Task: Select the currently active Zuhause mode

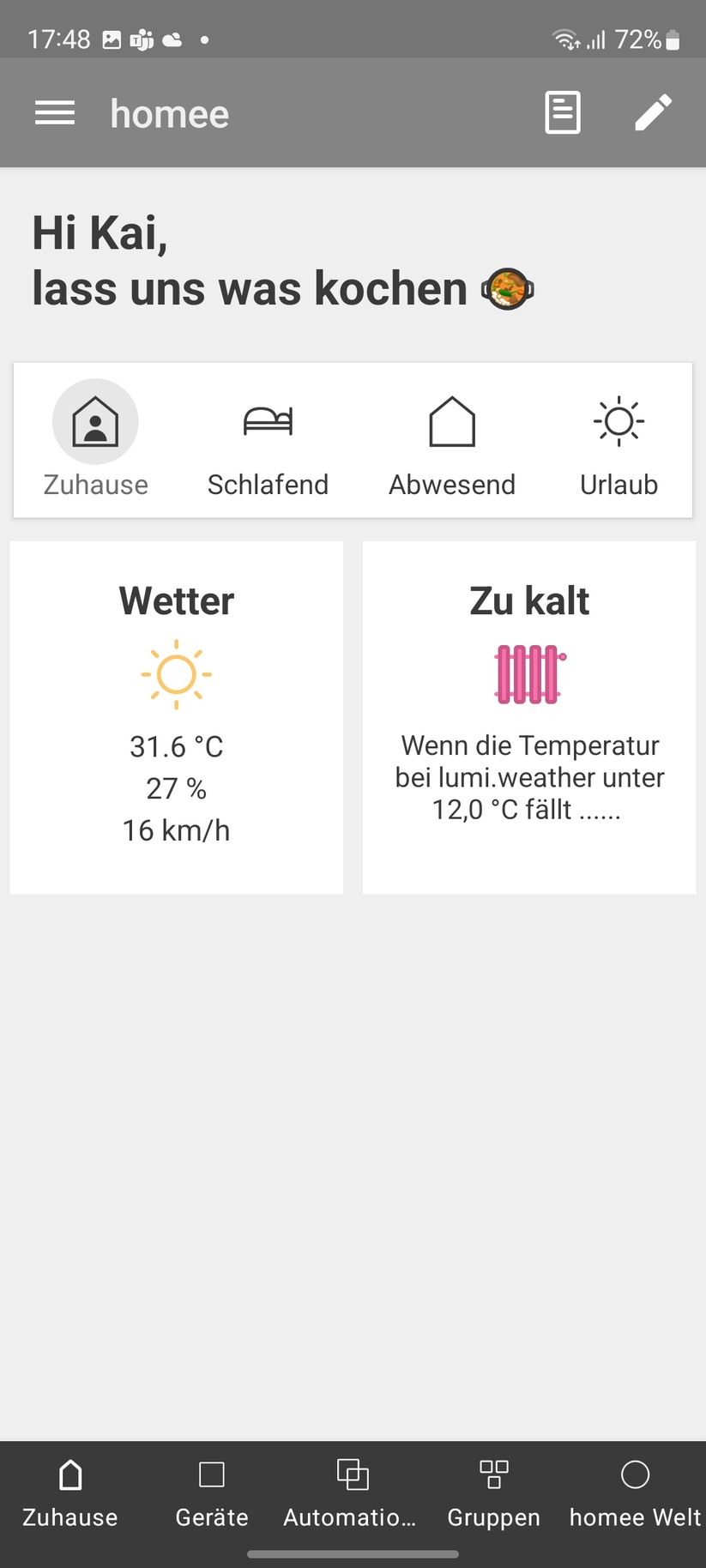Action: (x=95, y=442)
